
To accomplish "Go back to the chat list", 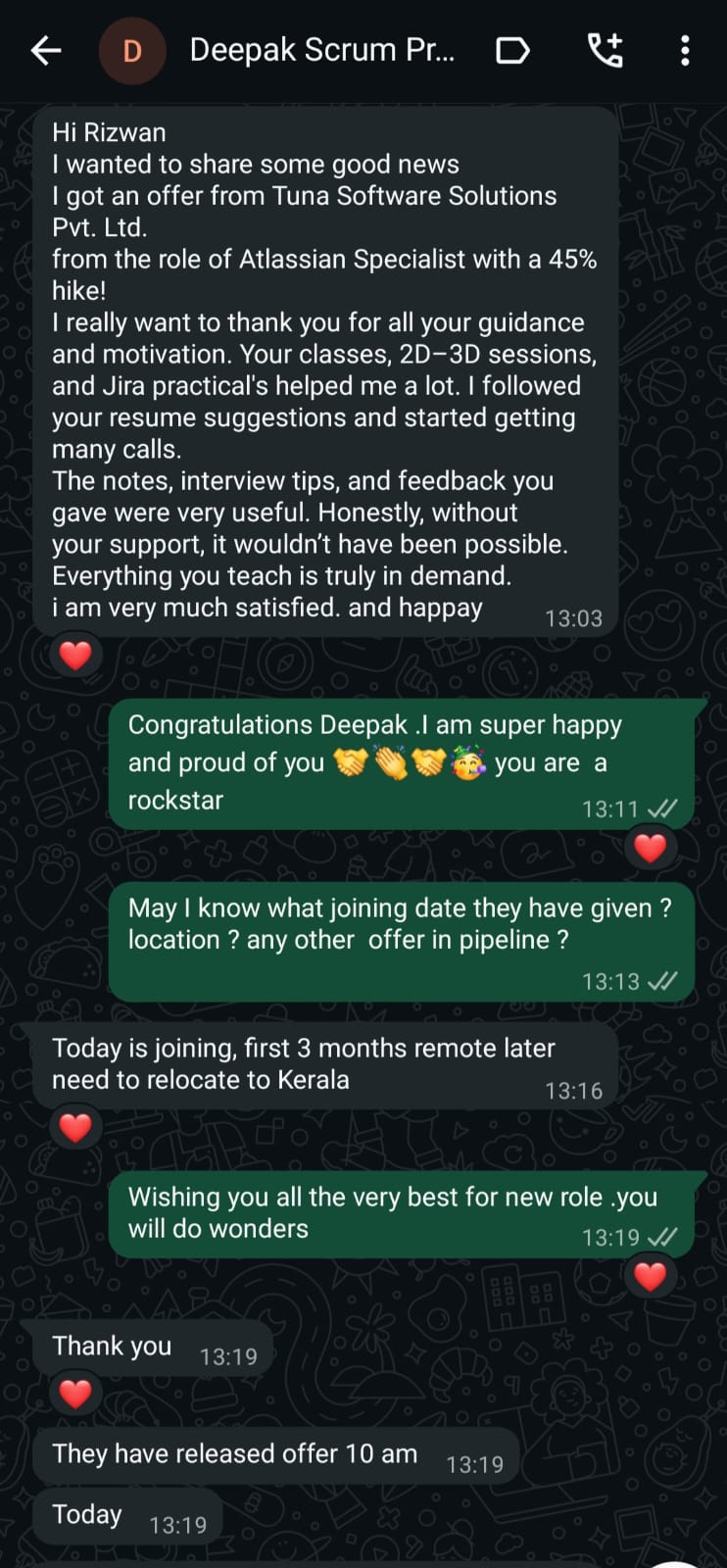I will (x=45, y=50).
